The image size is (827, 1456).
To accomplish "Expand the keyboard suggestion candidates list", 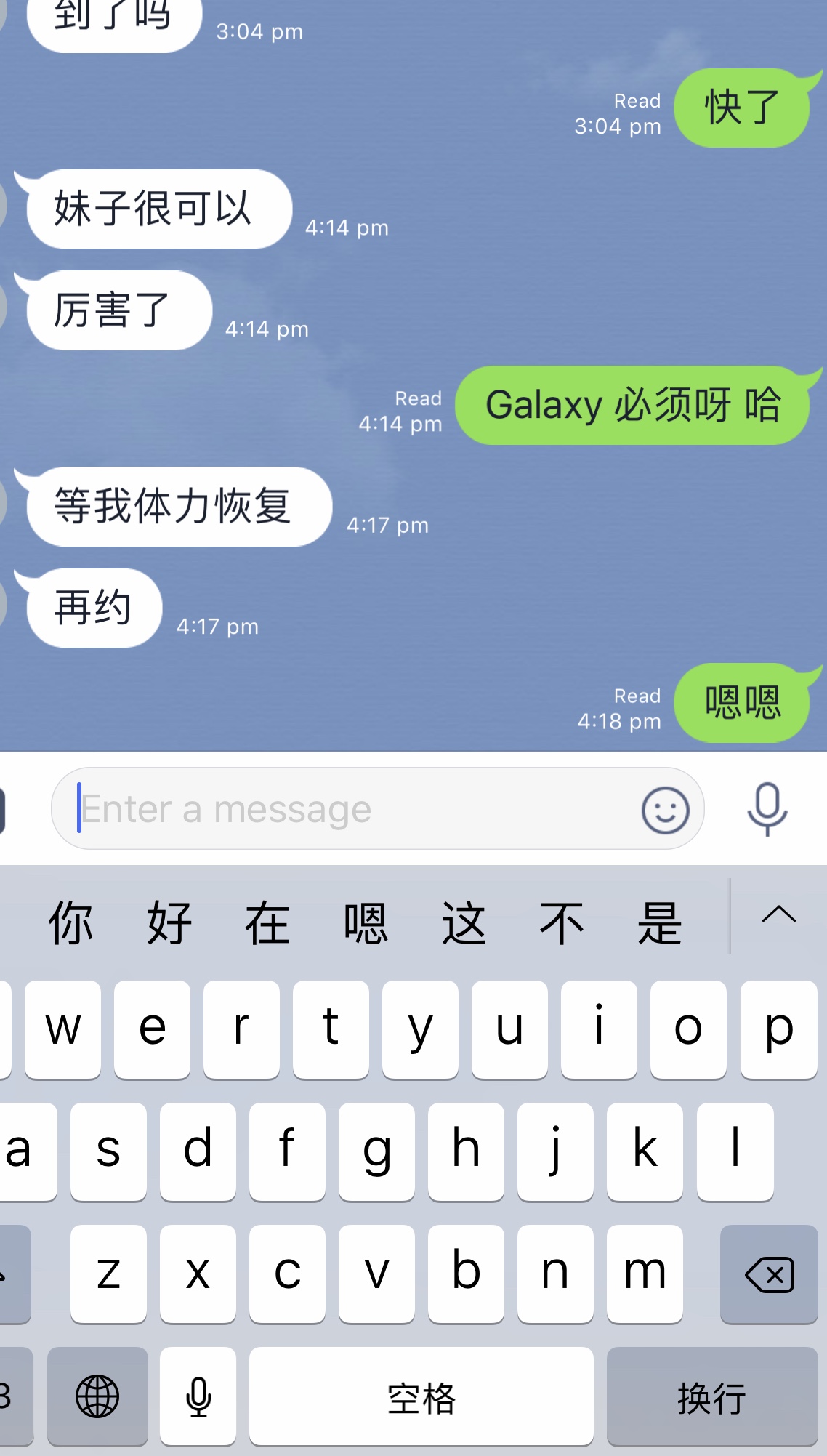I will [x=778, y=915].
